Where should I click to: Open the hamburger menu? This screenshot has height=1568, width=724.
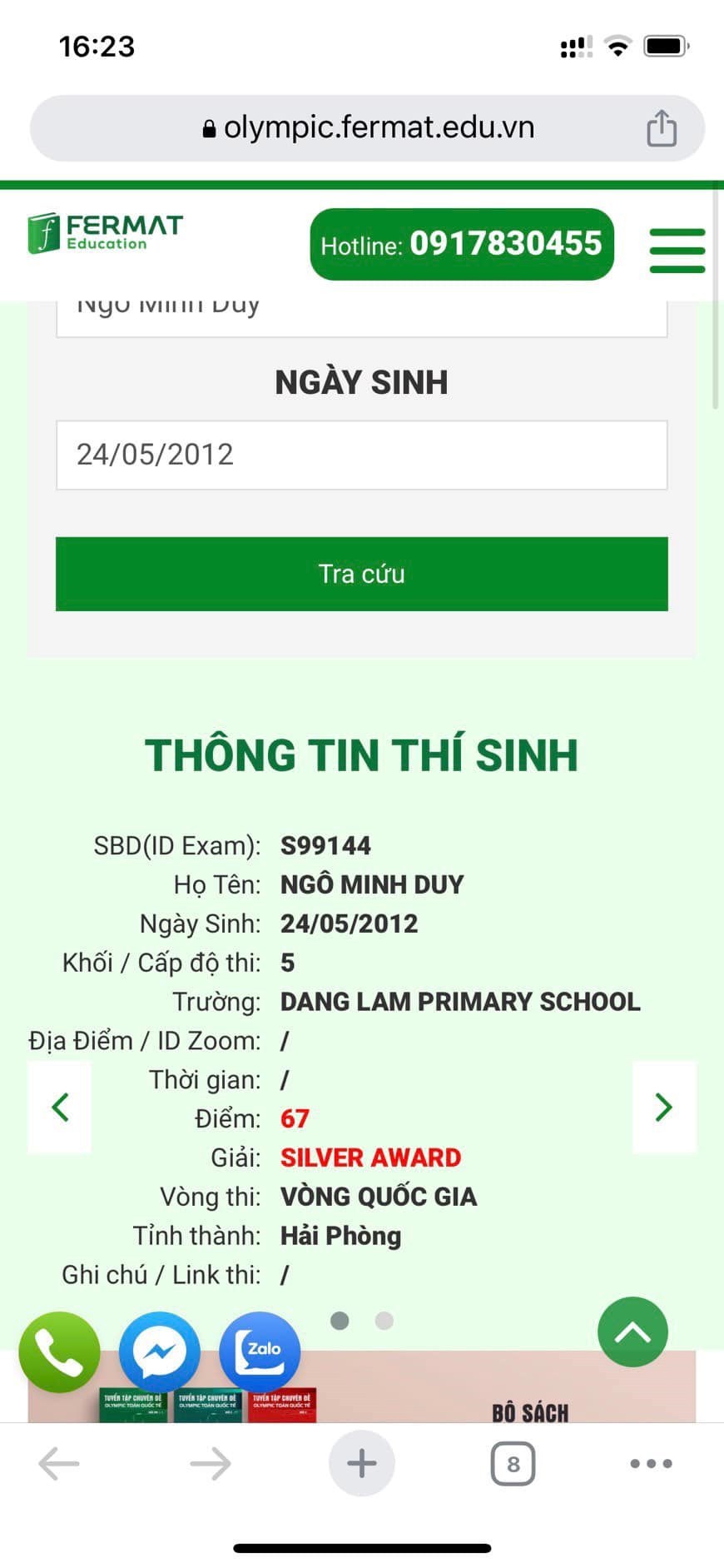tap(677, 250)
